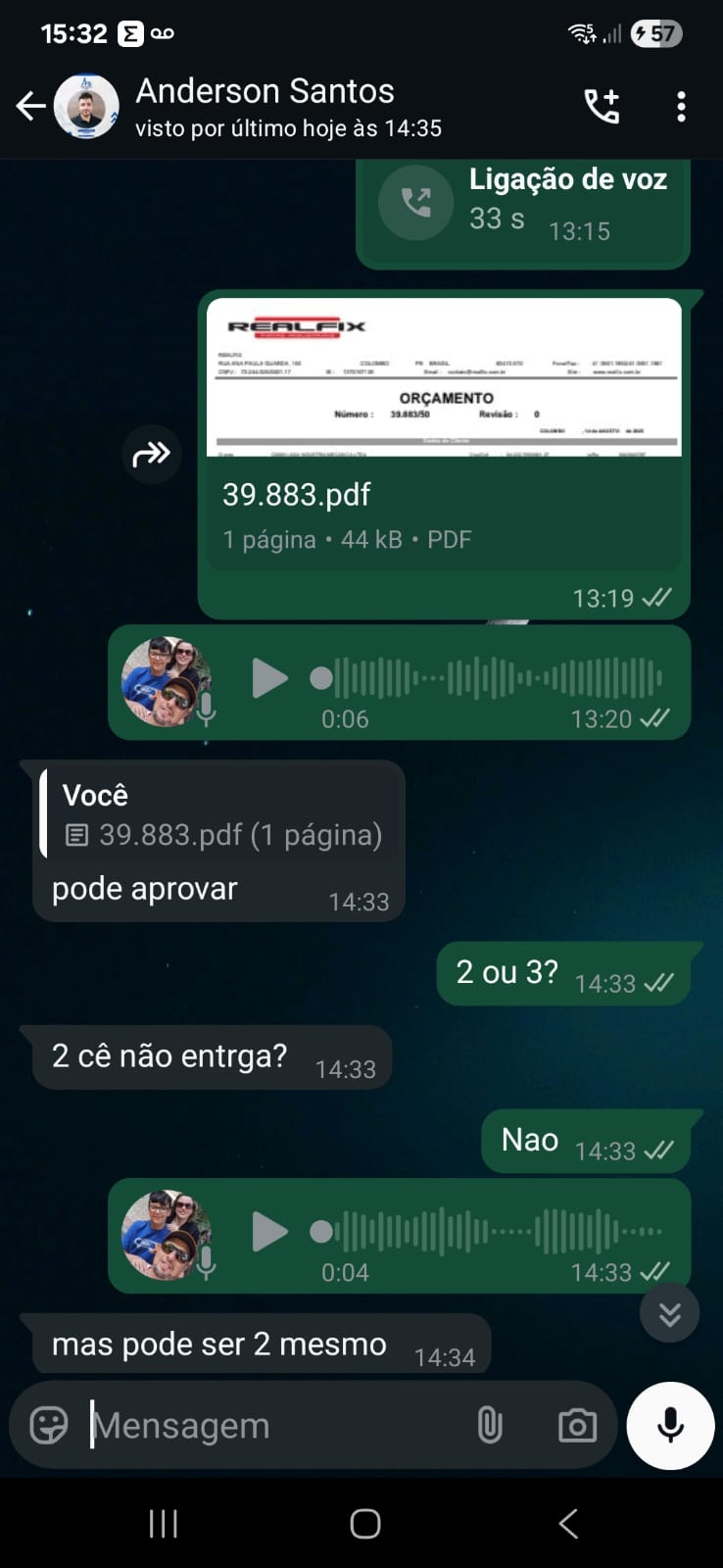Tap the system home button
This screenshot has width=723, height=1568.
tap(364, 1523)
